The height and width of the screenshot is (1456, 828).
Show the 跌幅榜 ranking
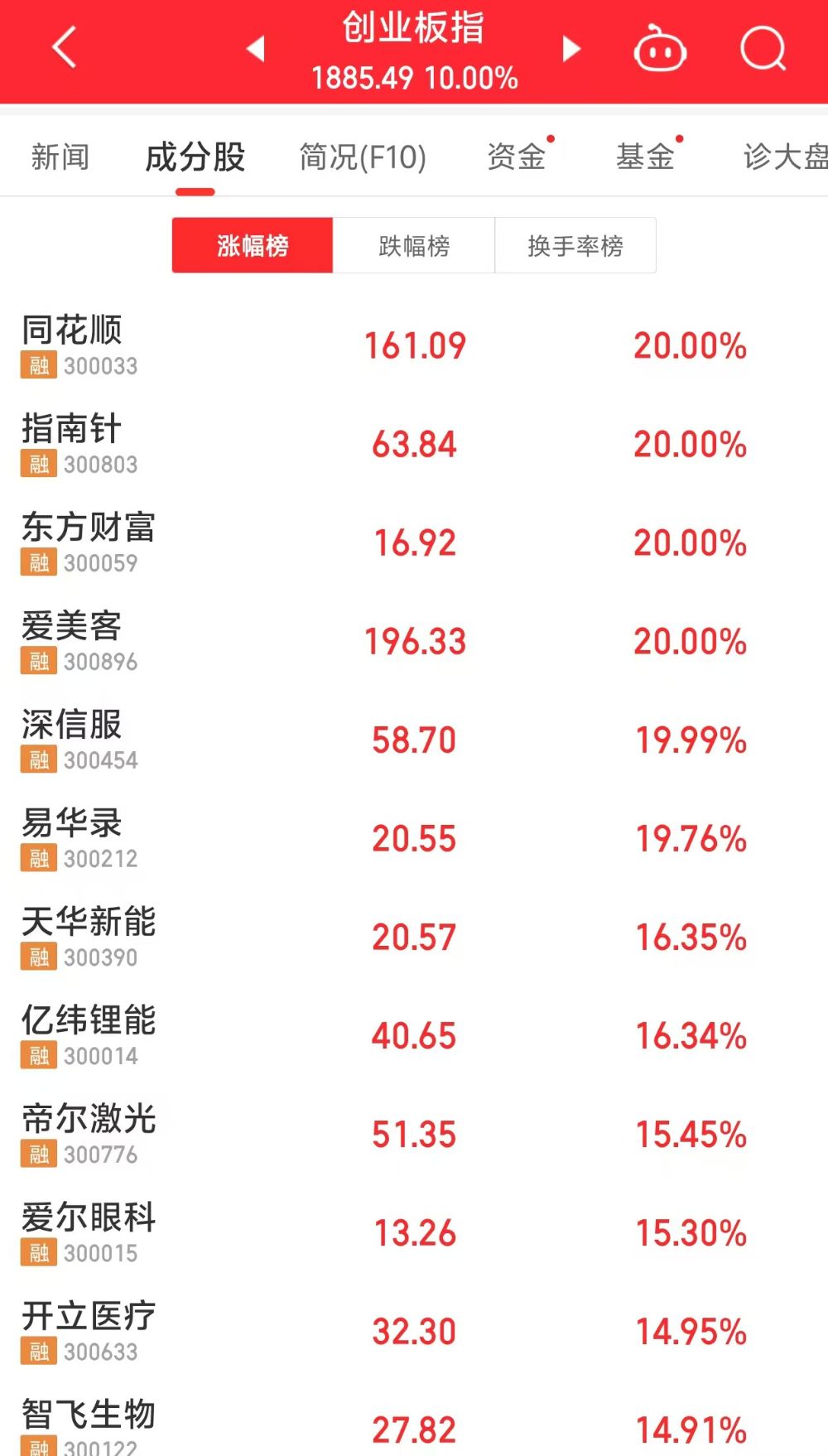(x=414, y=245)
